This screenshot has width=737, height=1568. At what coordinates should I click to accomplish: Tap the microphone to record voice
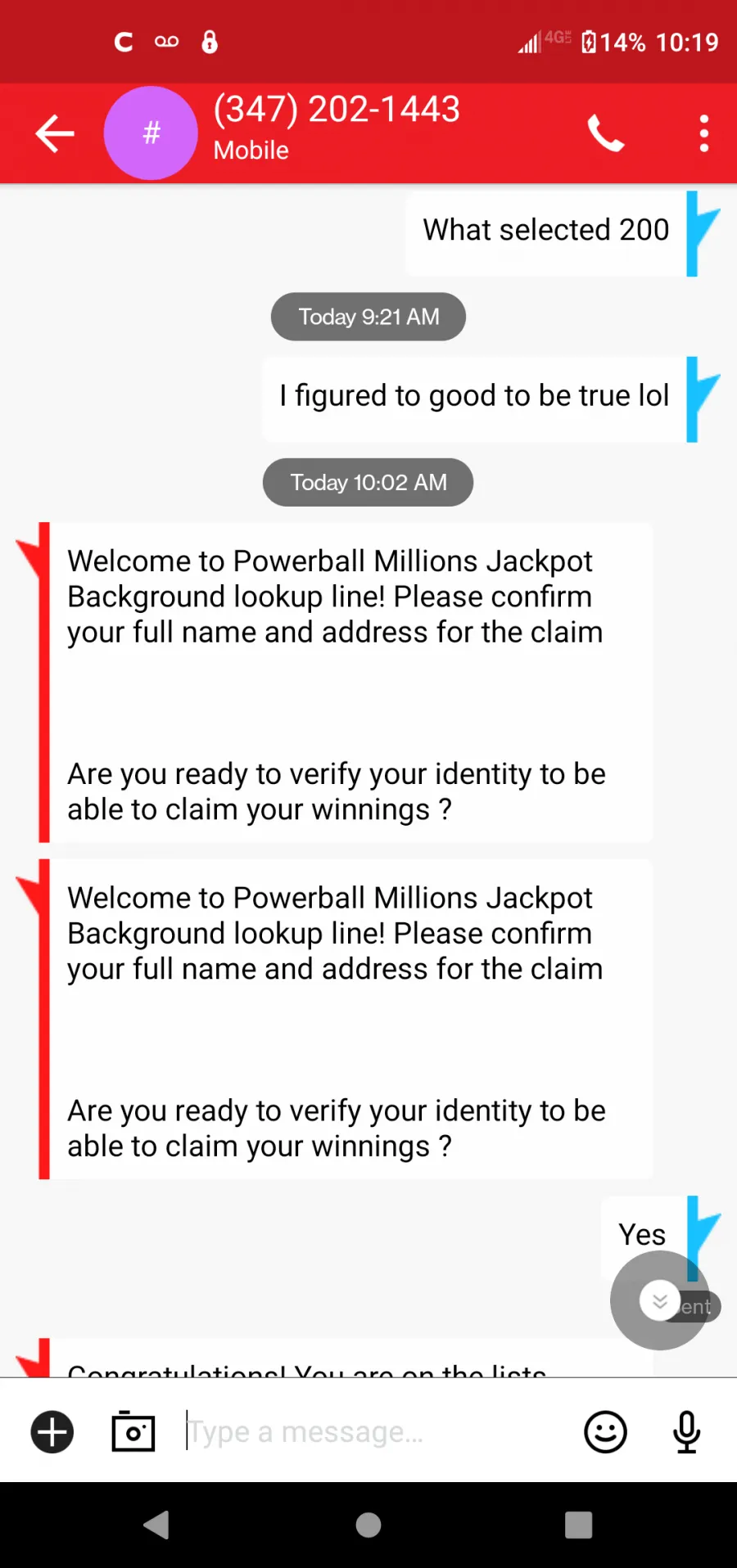686,1432
